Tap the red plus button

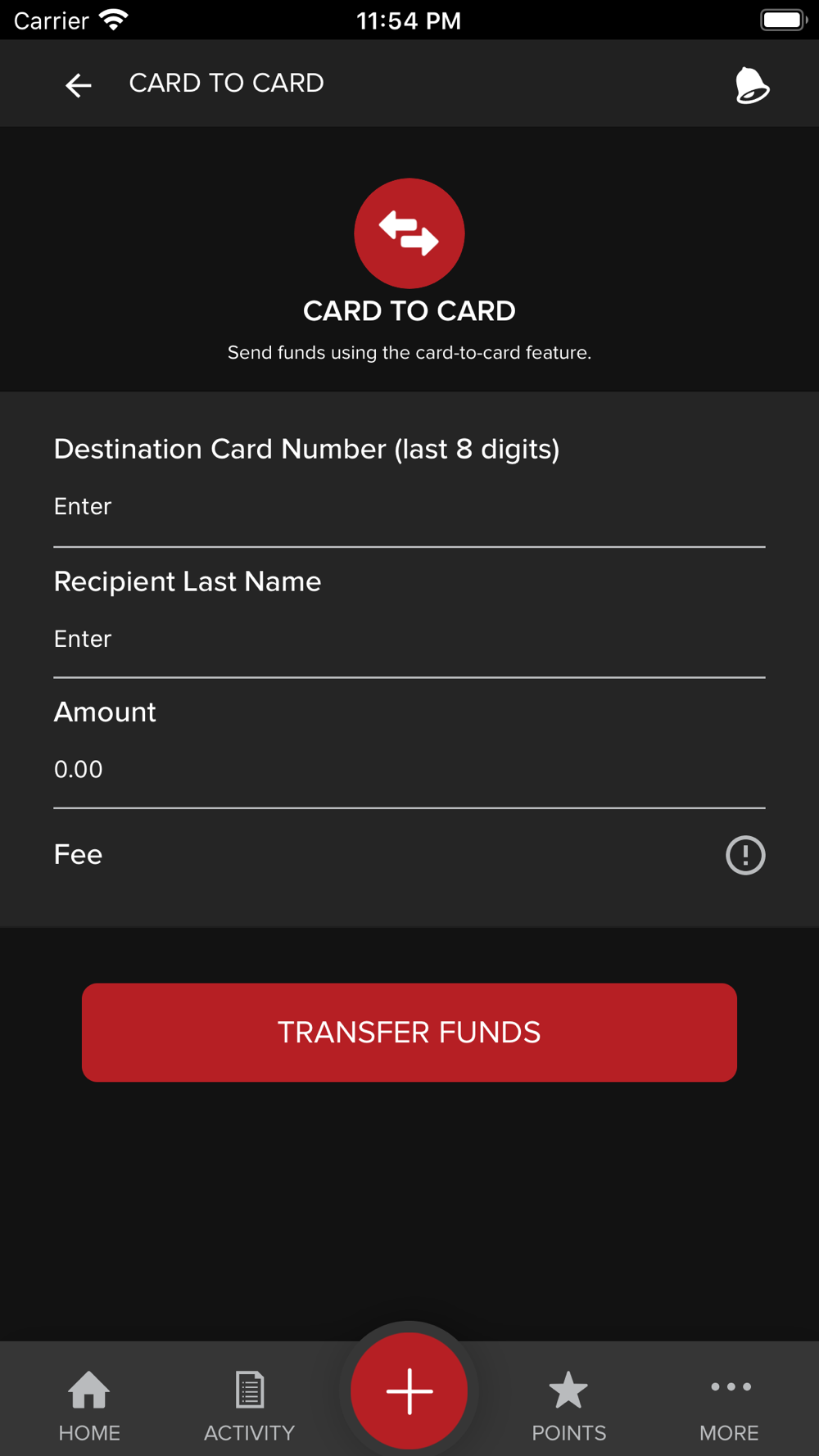coord(409,1390)
